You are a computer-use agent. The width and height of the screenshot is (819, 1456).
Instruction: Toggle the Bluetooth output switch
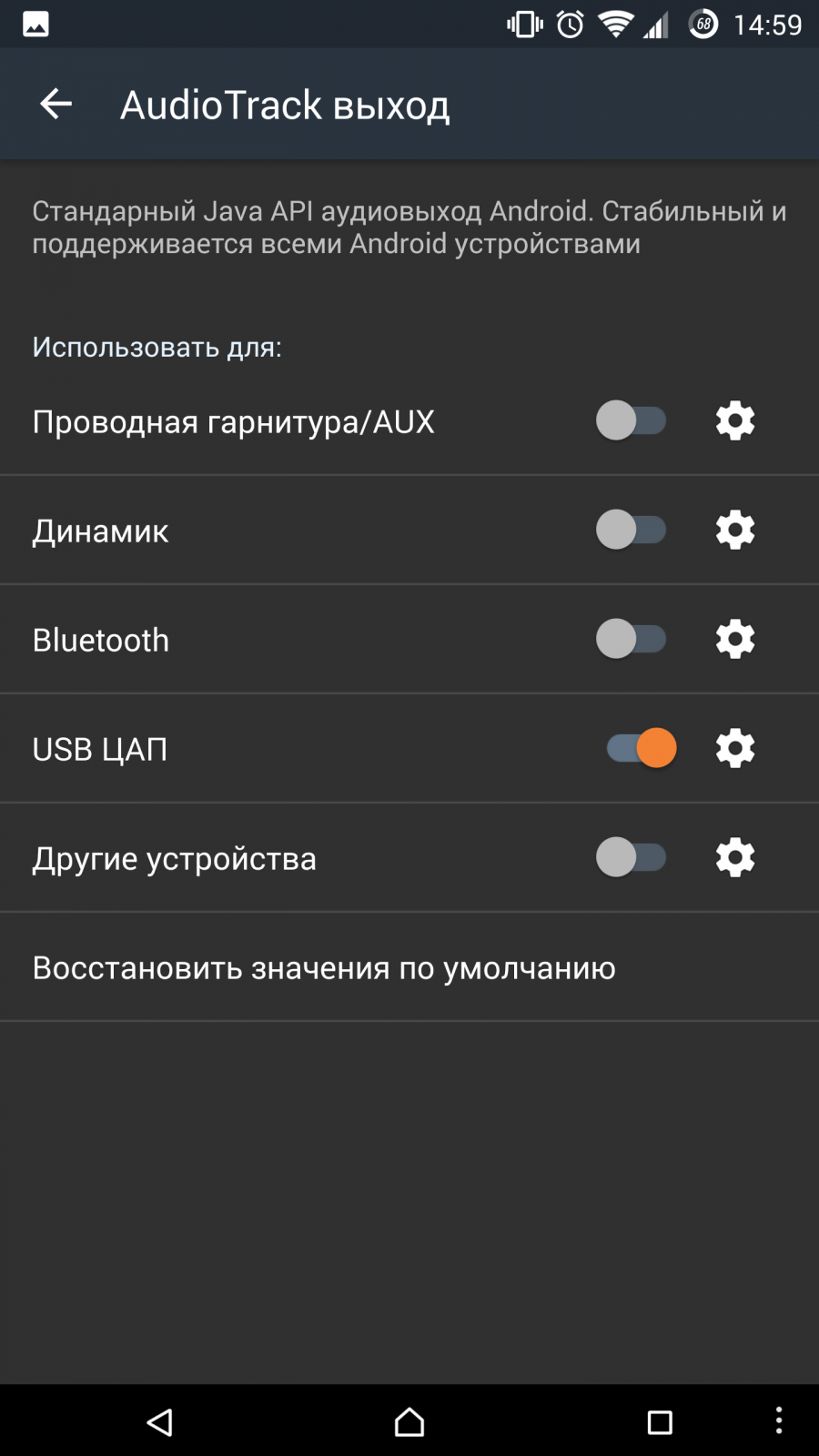(x=632, y=639)
